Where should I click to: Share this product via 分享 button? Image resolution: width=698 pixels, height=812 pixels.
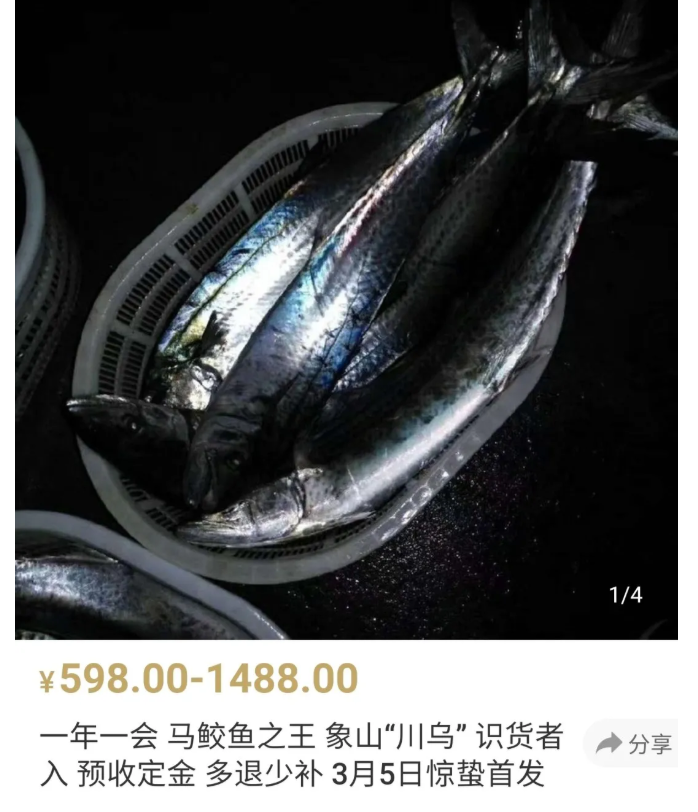click(x=636, y=744)
